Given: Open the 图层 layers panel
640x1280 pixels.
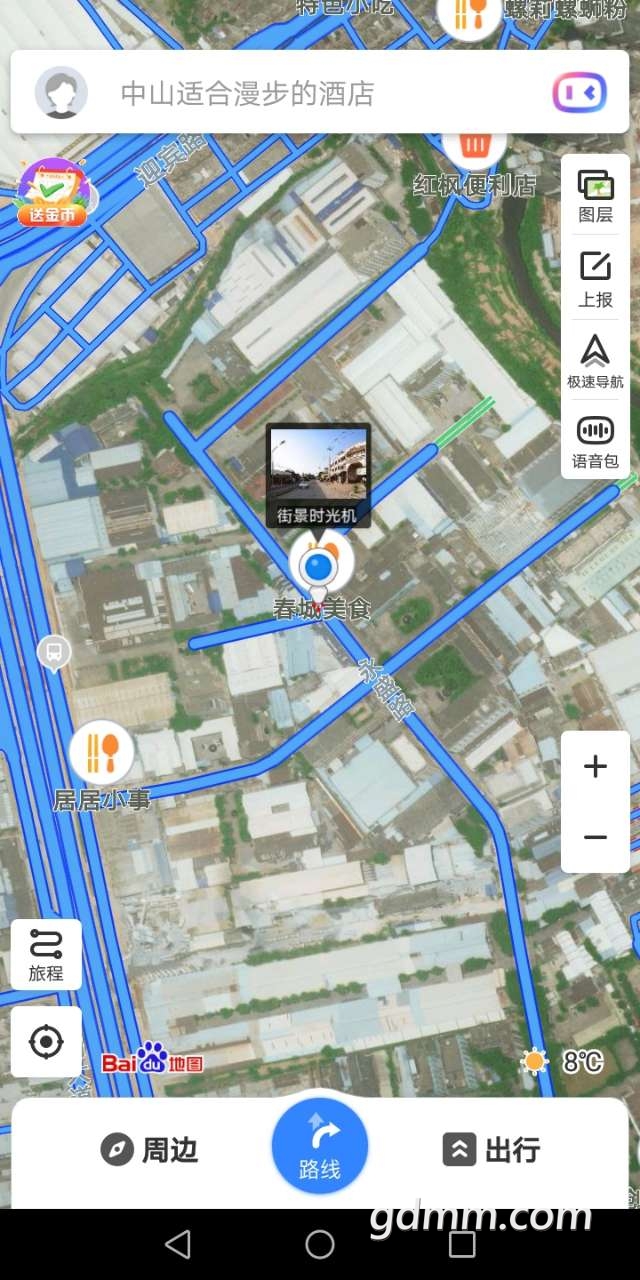Looking at the screenshot, I should pos(595,196).
